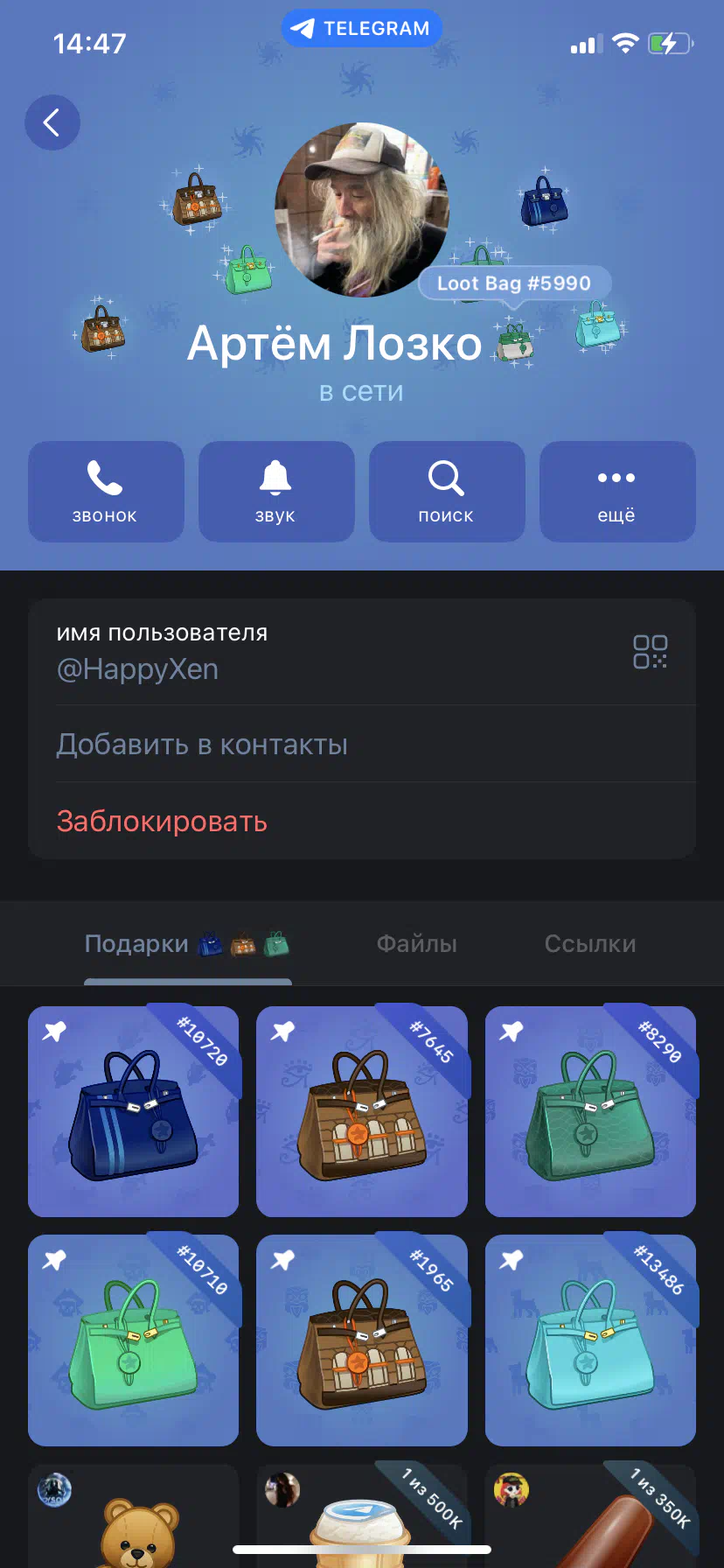
Task: Open blue bag gift #10720
Action: [x=133, y=1111]
